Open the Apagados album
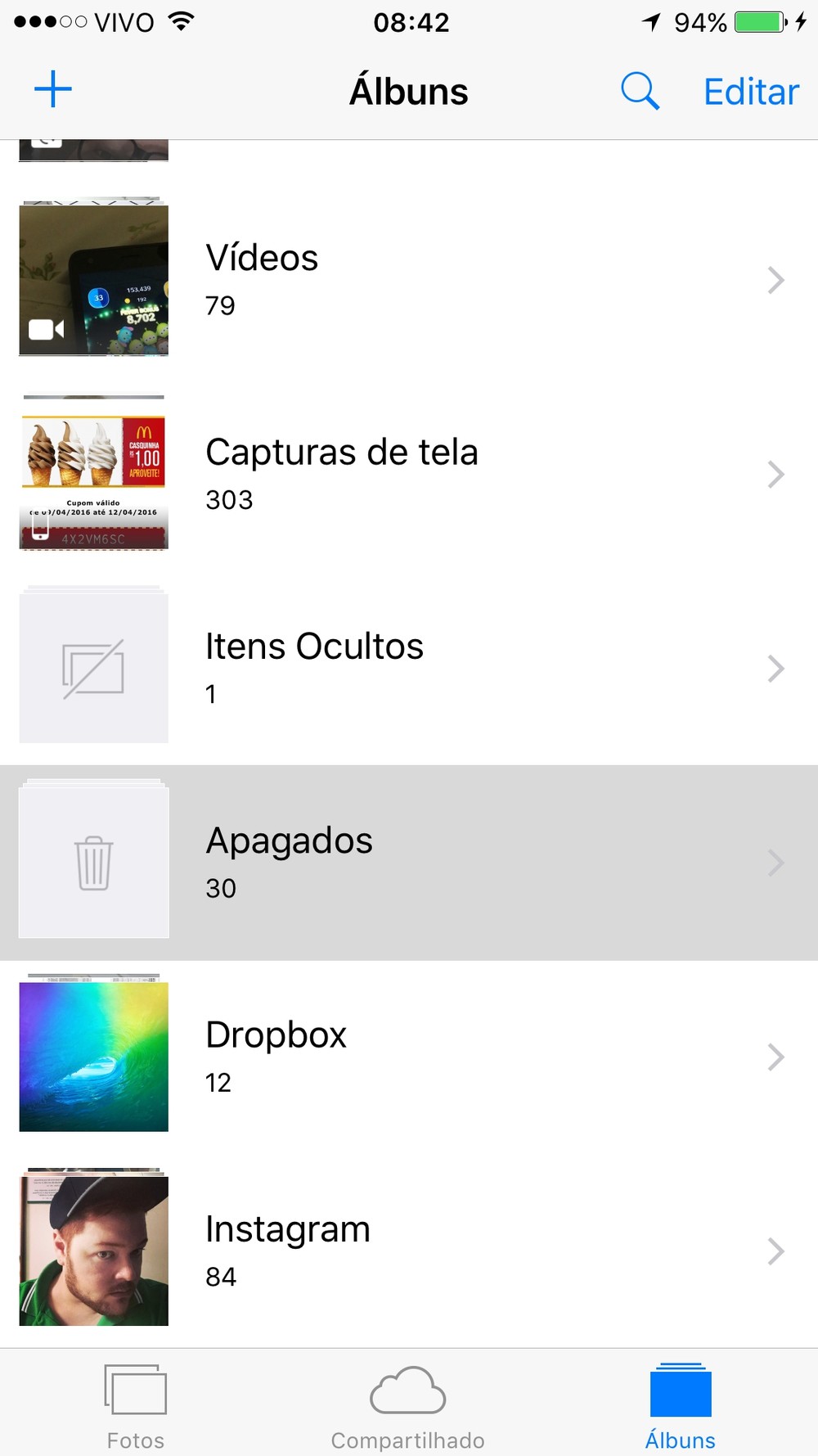This screenshot has width=818, height=1456. click(x=409, y=863)
